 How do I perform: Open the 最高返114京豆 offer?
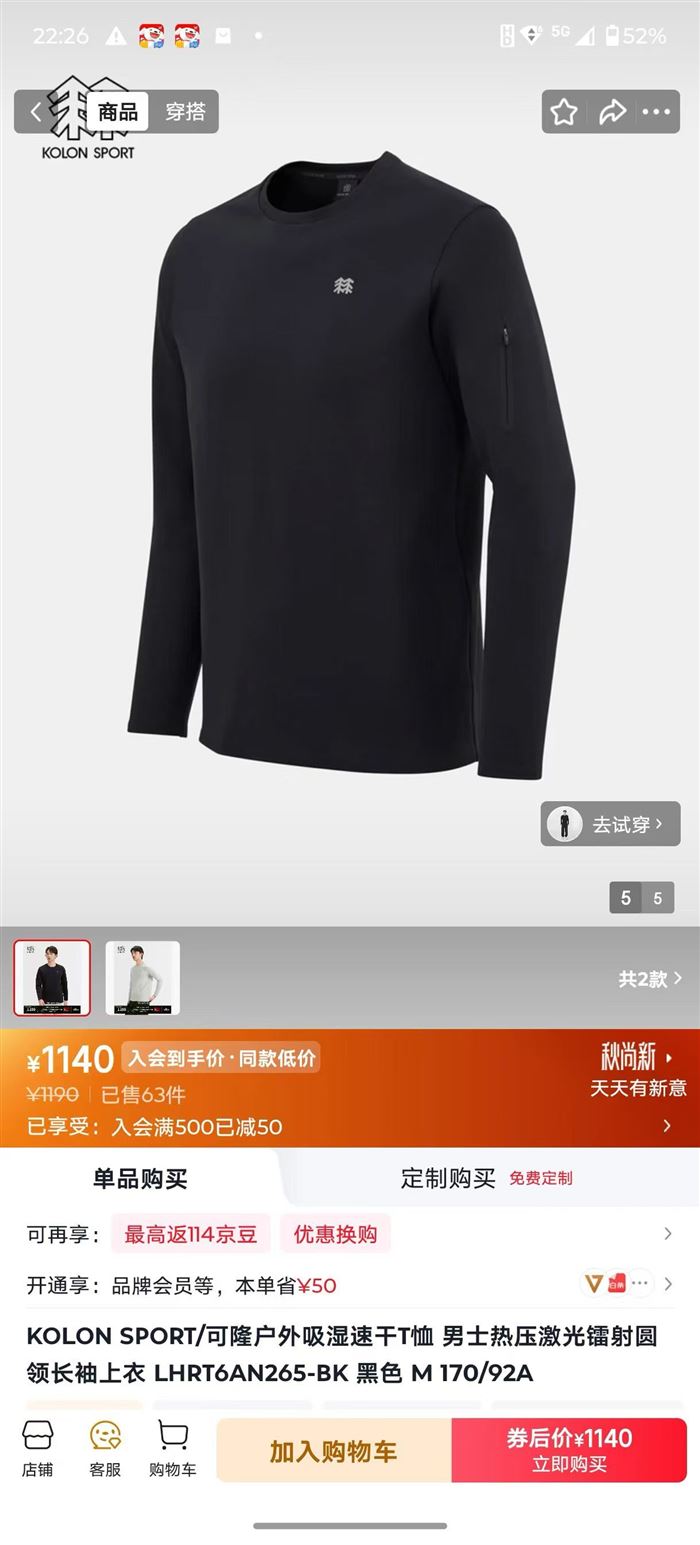(190, 1234)
